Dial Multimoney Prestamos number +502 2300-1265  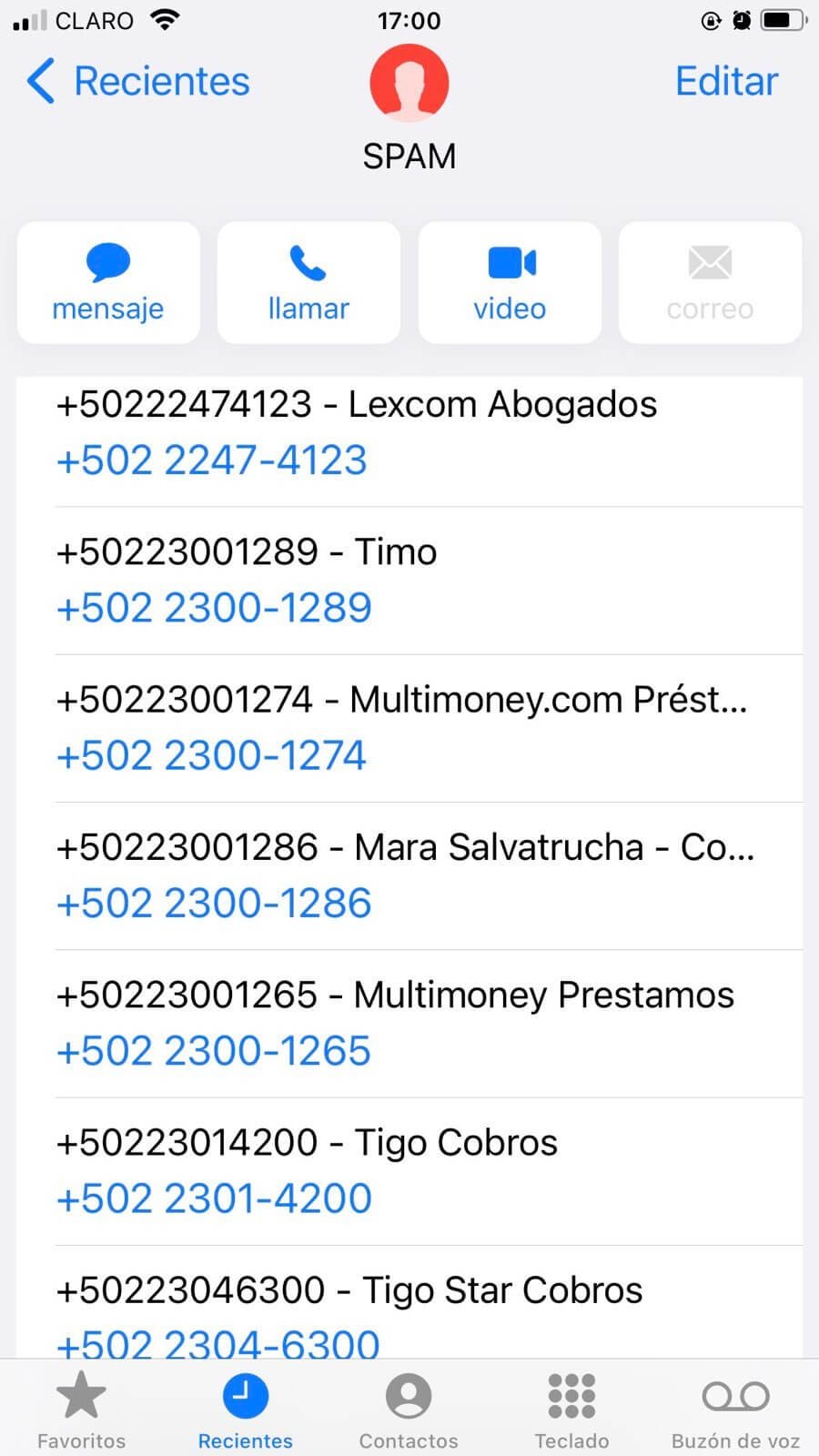(x=214, y=1051)
